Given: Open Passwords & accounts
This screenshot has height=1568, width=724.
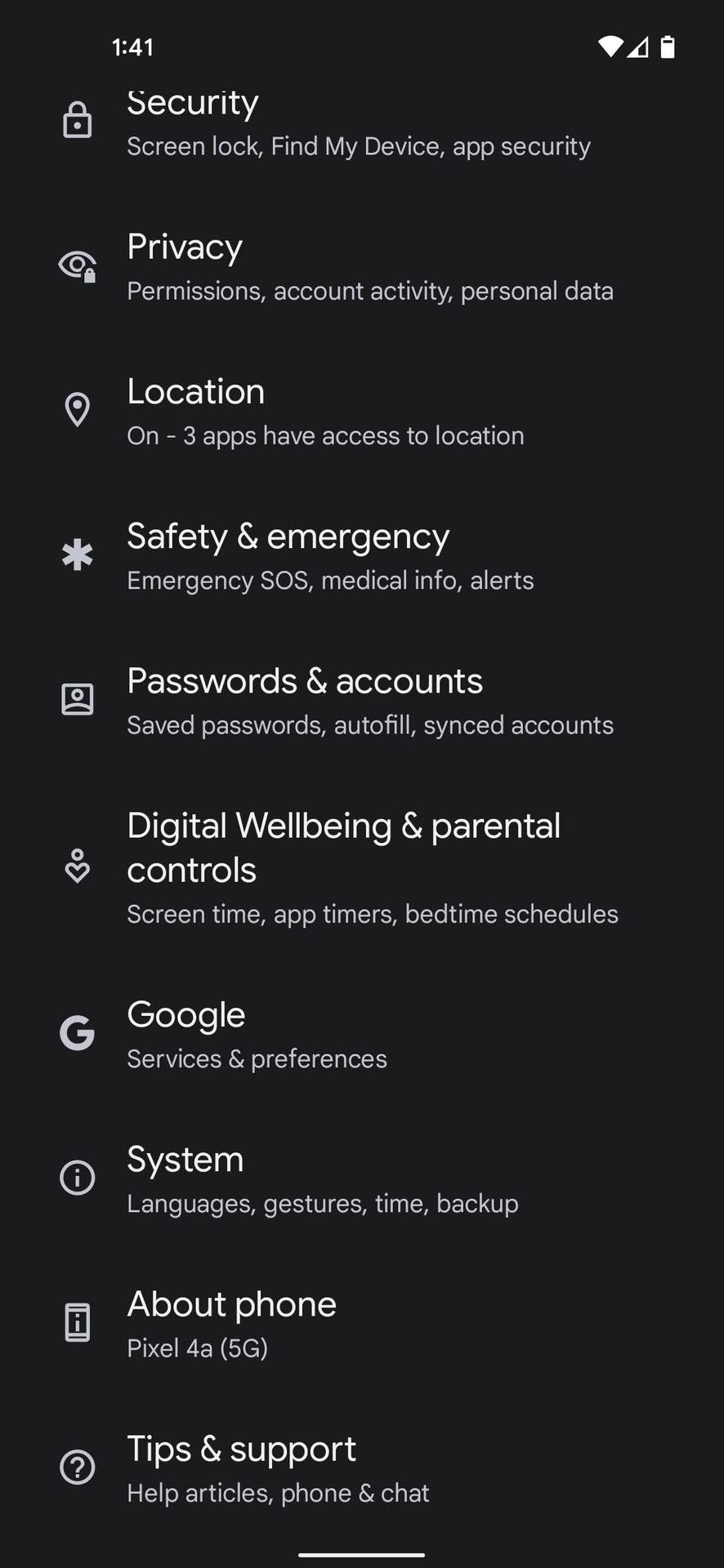Looking at the screenshot, I should [x=369, y=702].
